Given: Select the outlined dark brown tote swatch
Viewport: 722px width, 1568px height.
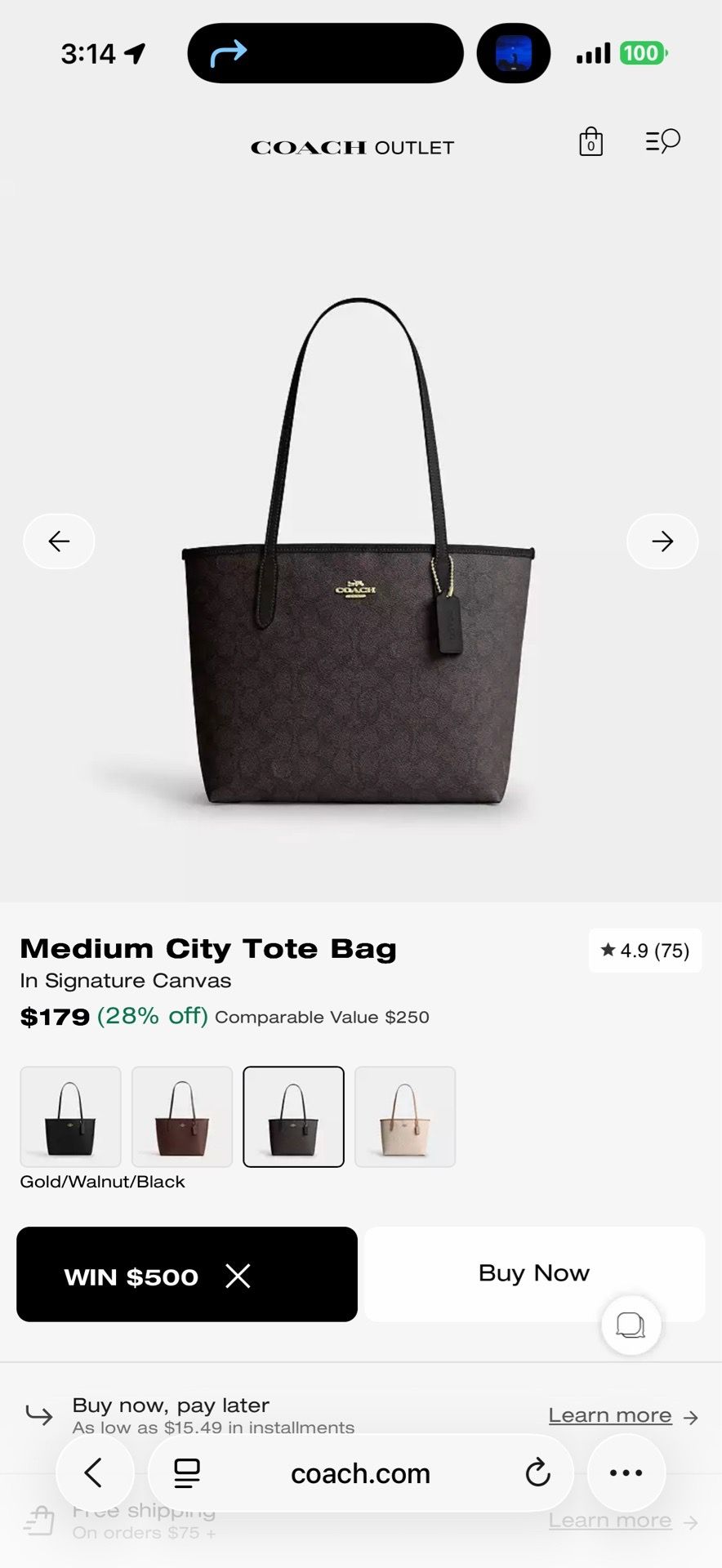Looking at the screenshot, I should 294,1116.
